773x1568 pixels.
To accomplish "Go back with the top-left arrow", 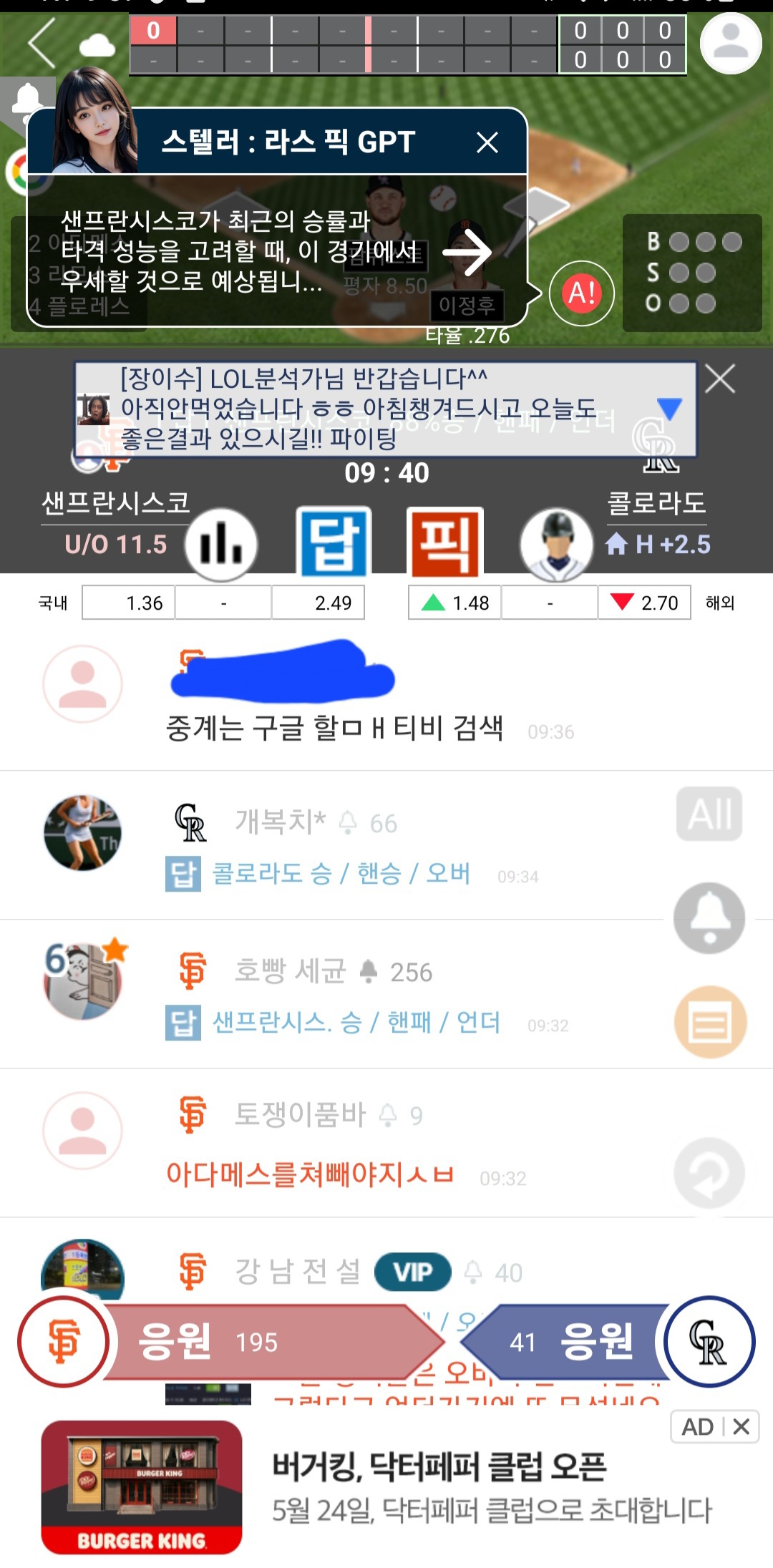I will click(42, 43).
